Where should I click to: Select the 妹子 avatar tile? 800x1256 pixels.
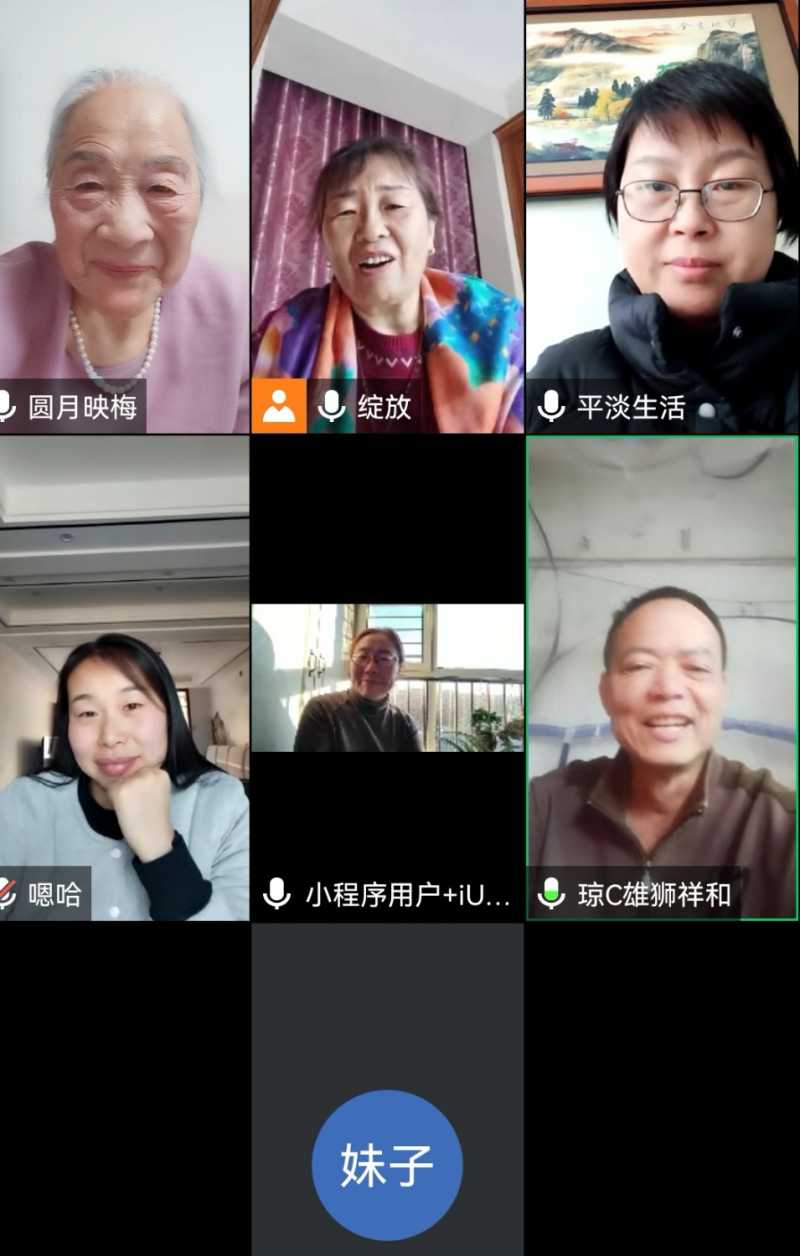(387, 1165)
